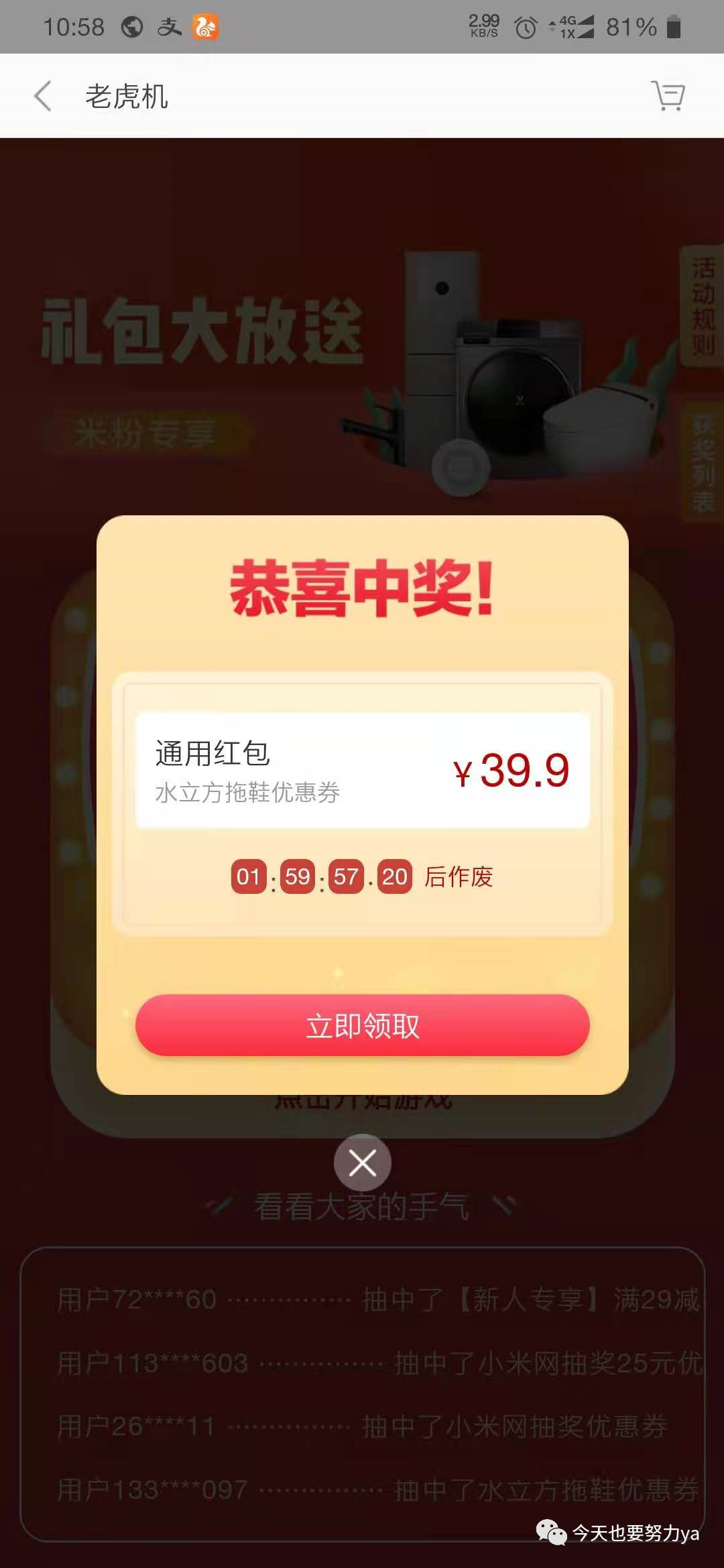Tap 立即领取 to claim the prize
Screen dimensions: 724x1568
coord(362,1025)
